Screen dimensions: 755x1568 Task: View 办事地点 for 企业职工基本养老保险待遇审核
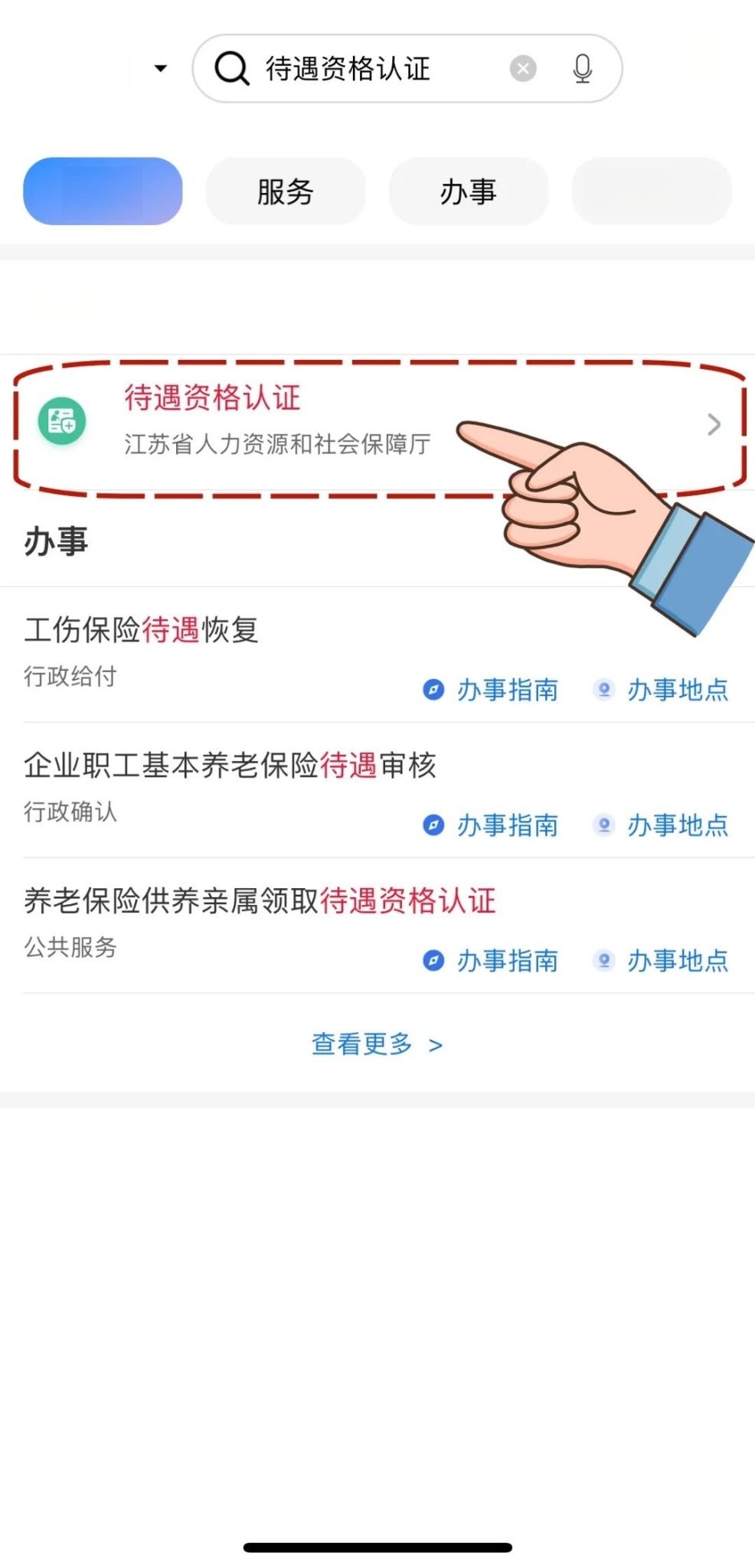coord(662,825)
